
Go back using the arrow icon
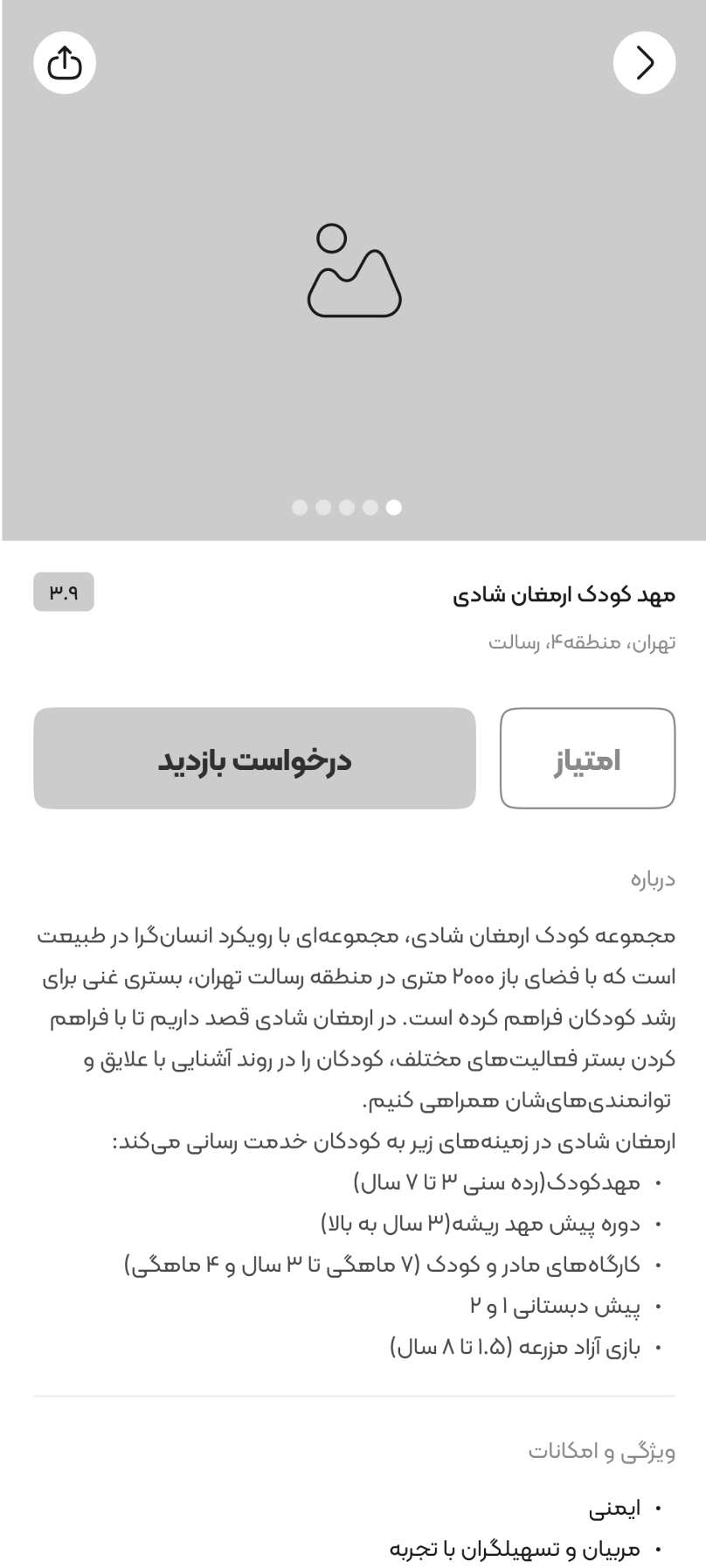click(644, 63)
